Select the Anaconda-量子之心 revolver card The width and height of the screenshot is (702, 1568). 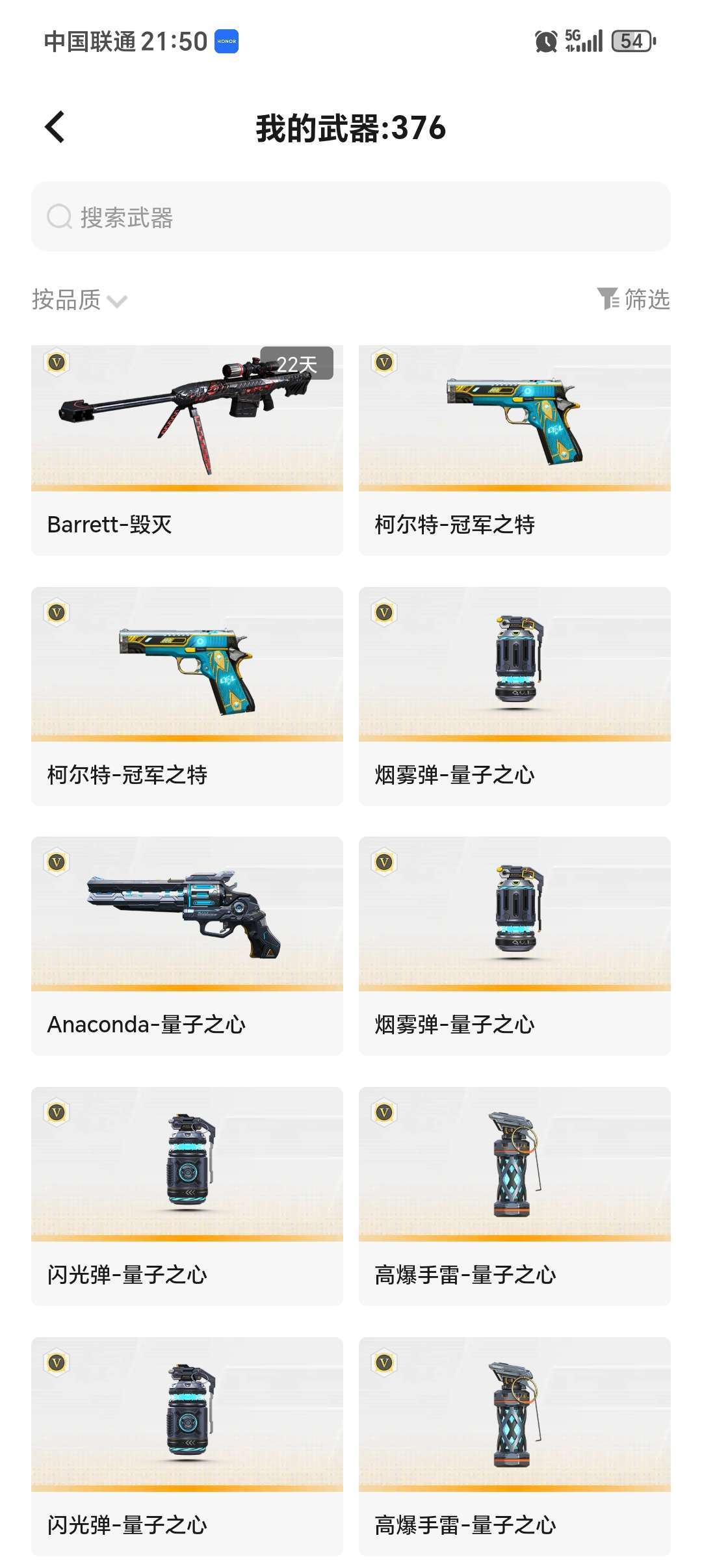click(187, 946)
